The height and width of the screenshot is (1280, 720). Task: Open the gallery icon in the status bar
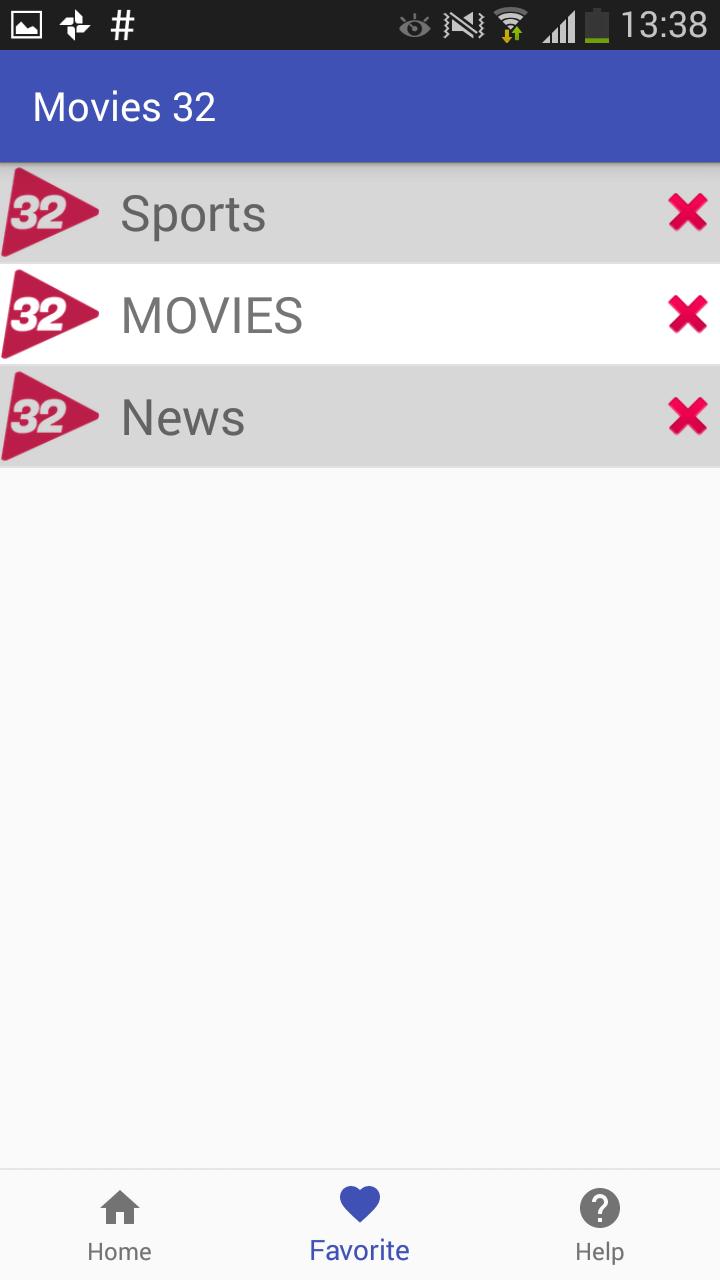click(27, 24)
